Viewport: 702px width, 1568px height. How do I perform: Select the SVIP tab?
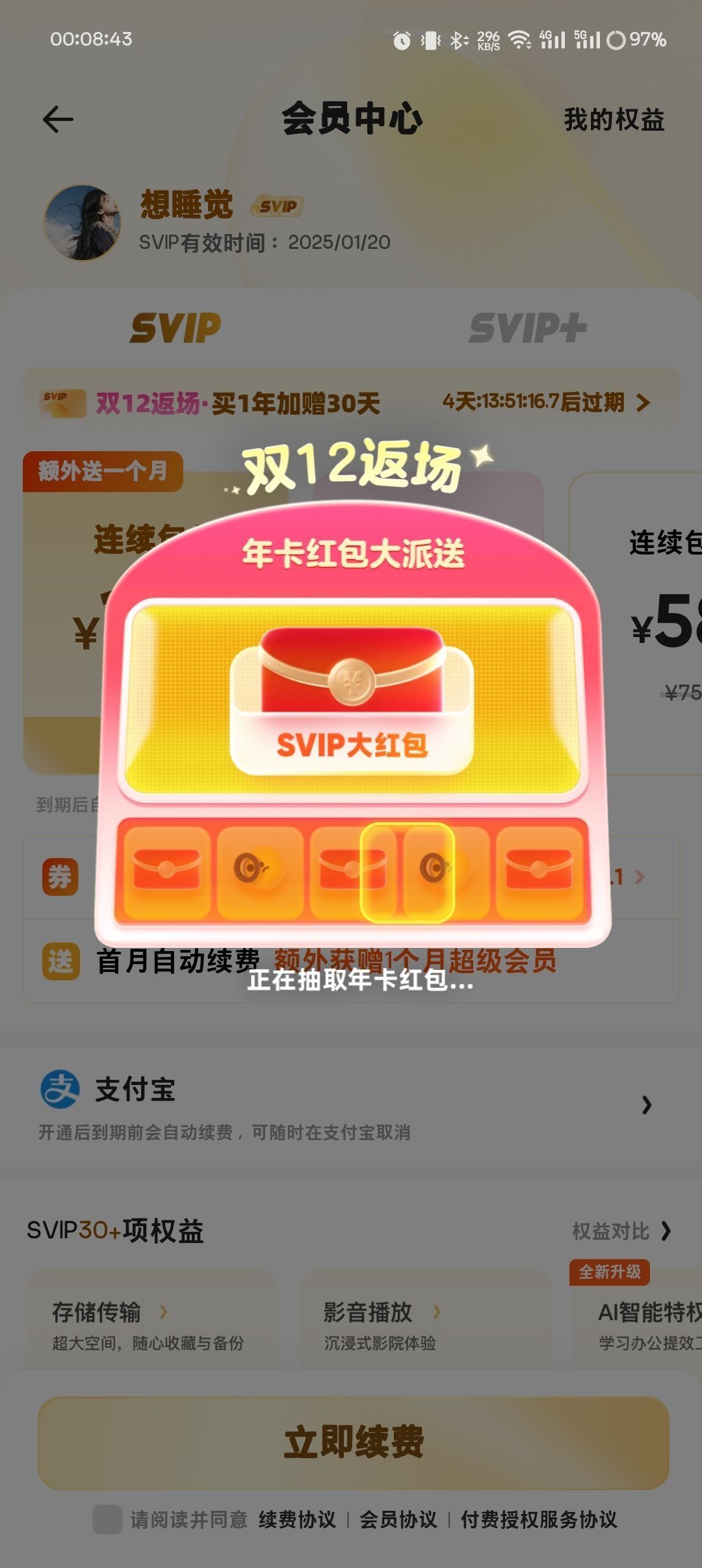[x=175, y=328]
